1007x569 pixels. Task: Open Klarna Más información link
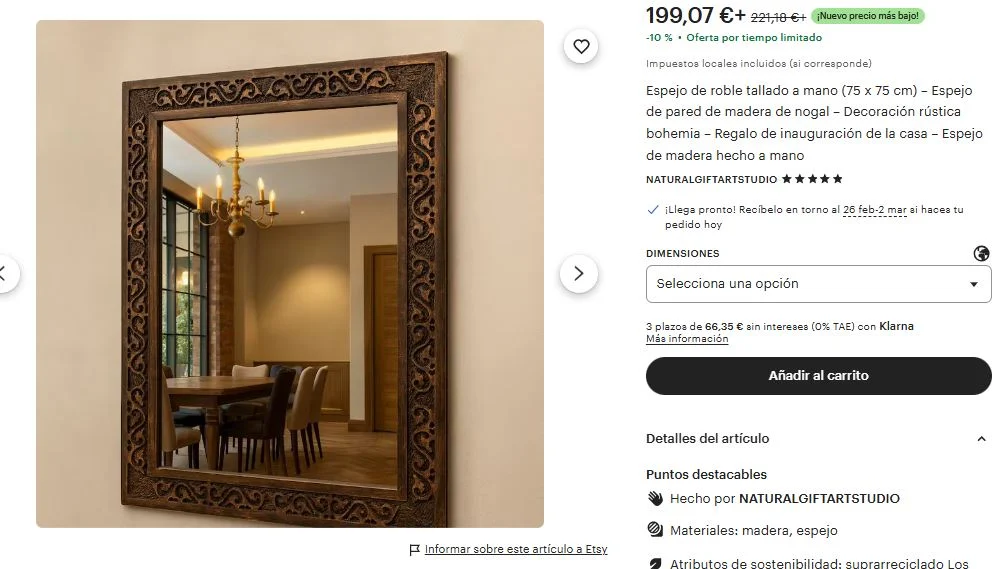pyautogui.click(x=687, y=339)
